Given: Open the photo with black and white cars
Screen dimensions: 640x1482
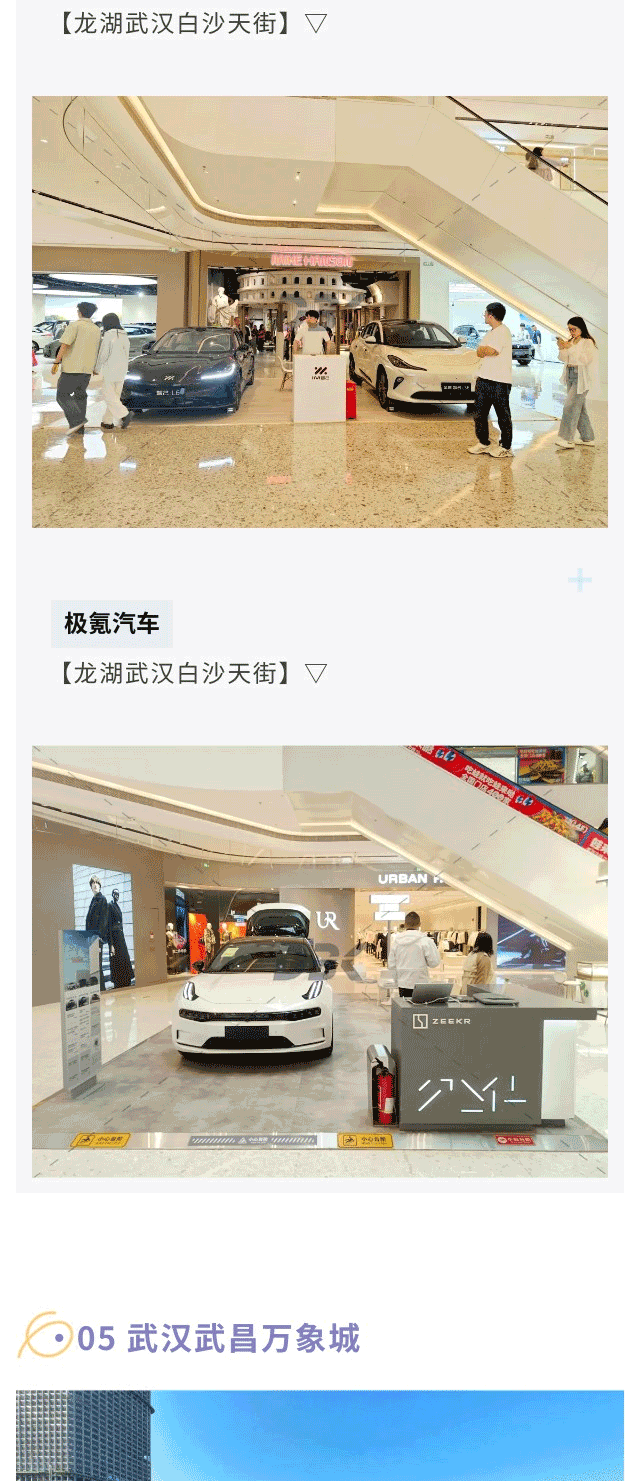Looking at the screenshot, I should [x=320, y=312].
